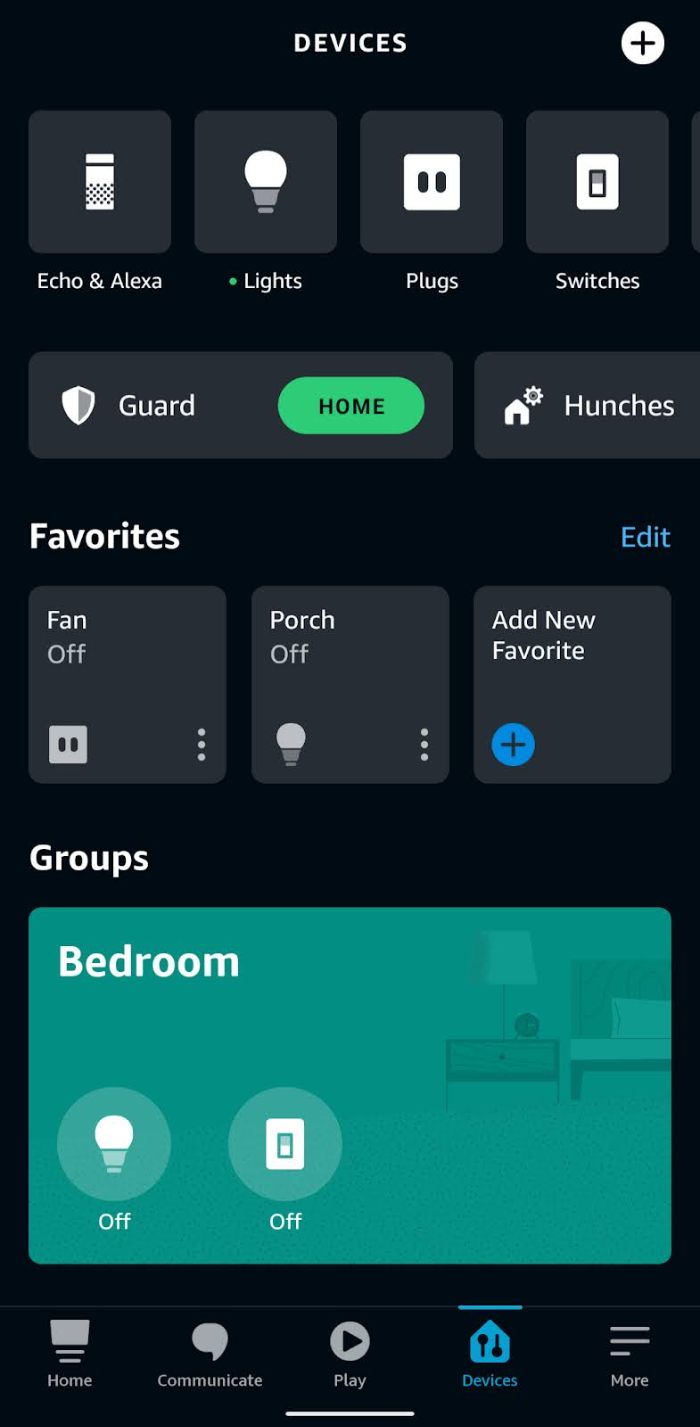Open the Hunches card
Viewport: 700px width, 1427px height.
coord(590,405)
